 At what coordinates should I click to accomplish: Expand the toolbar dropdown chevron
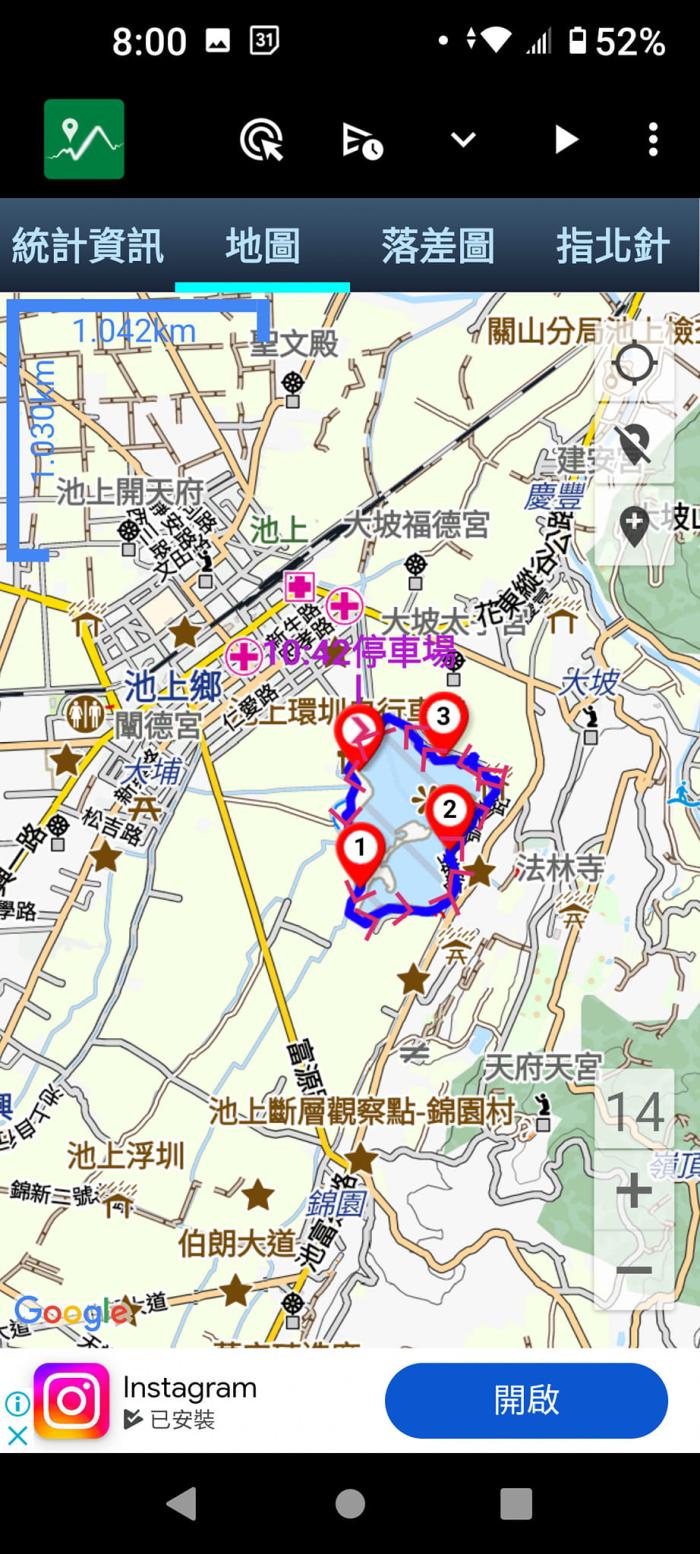[463, 140]
